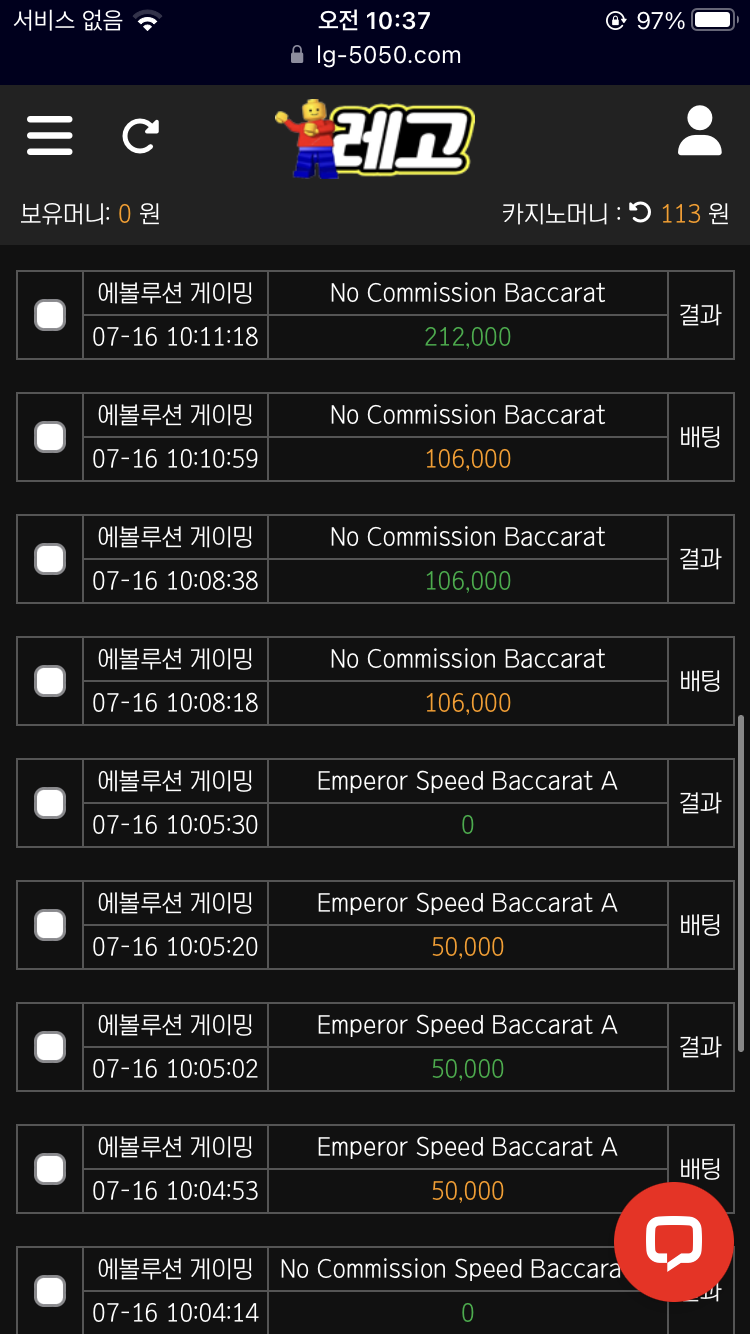This screenshot has height=1334, width=750.
Task: Refresh the casino money balance
Action: tap(641, 213)
